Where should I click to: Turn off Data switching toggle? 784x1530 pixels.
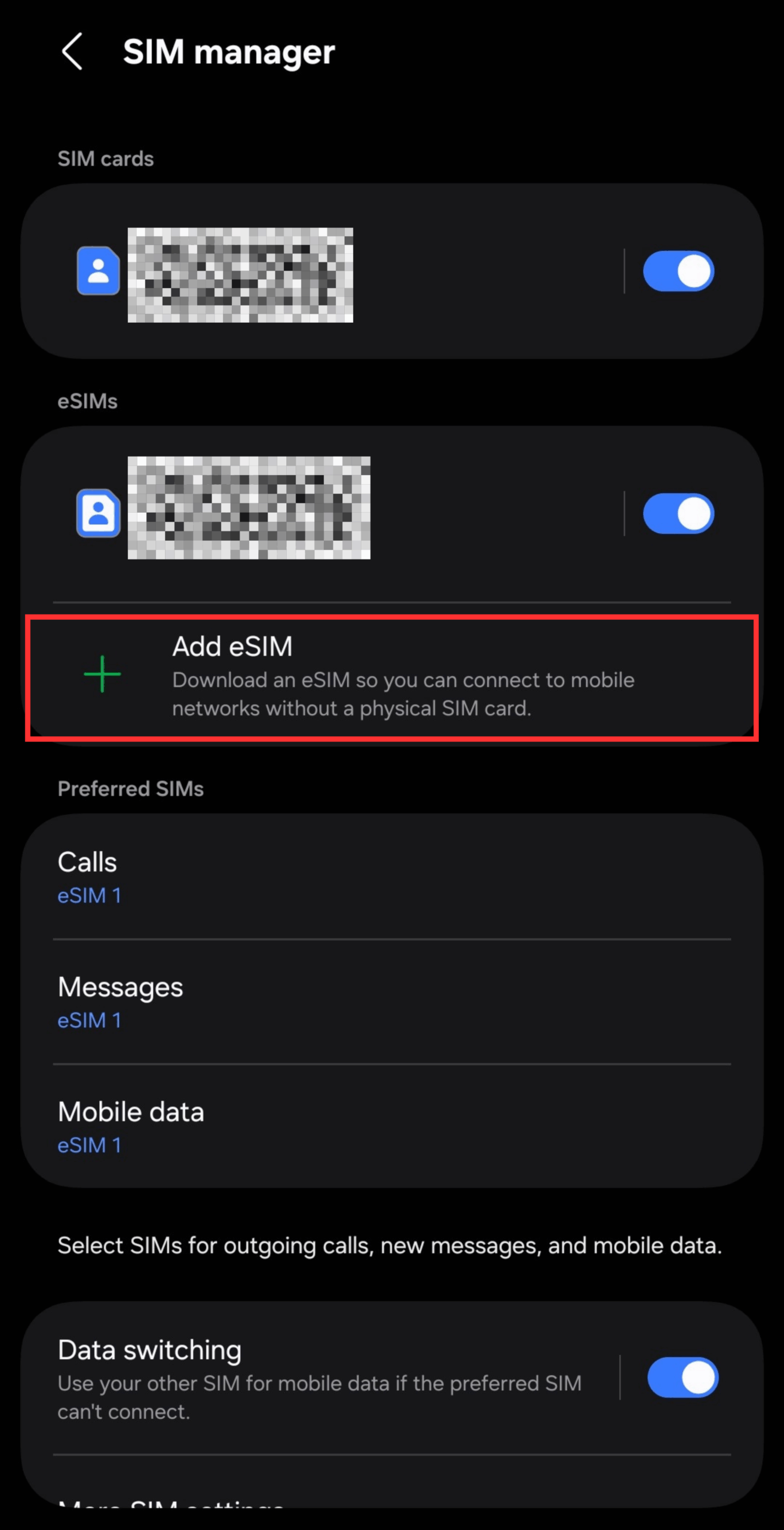pyautogui.click(x=682, y=1377)
